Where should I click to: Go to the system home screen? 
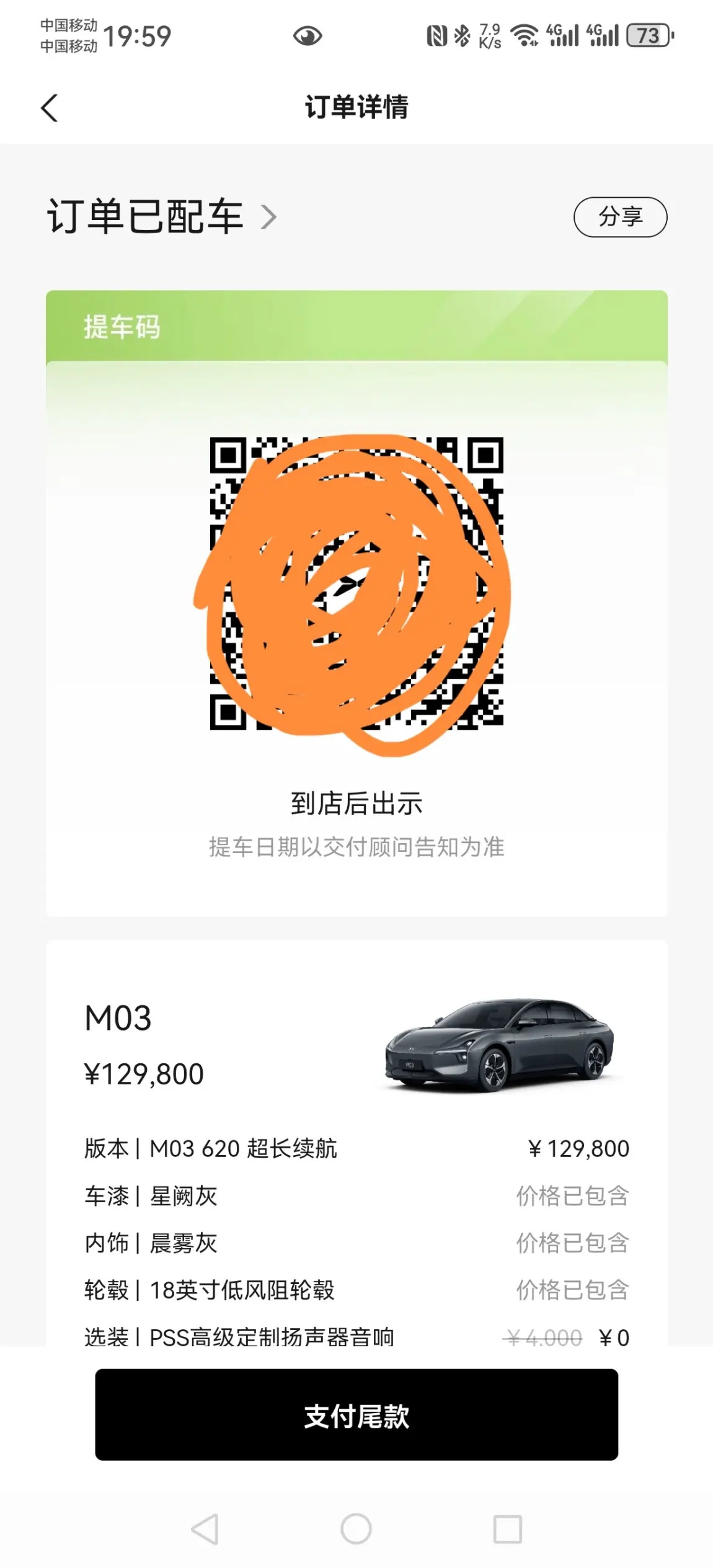pyautogui.click(x=356, y=1529)
